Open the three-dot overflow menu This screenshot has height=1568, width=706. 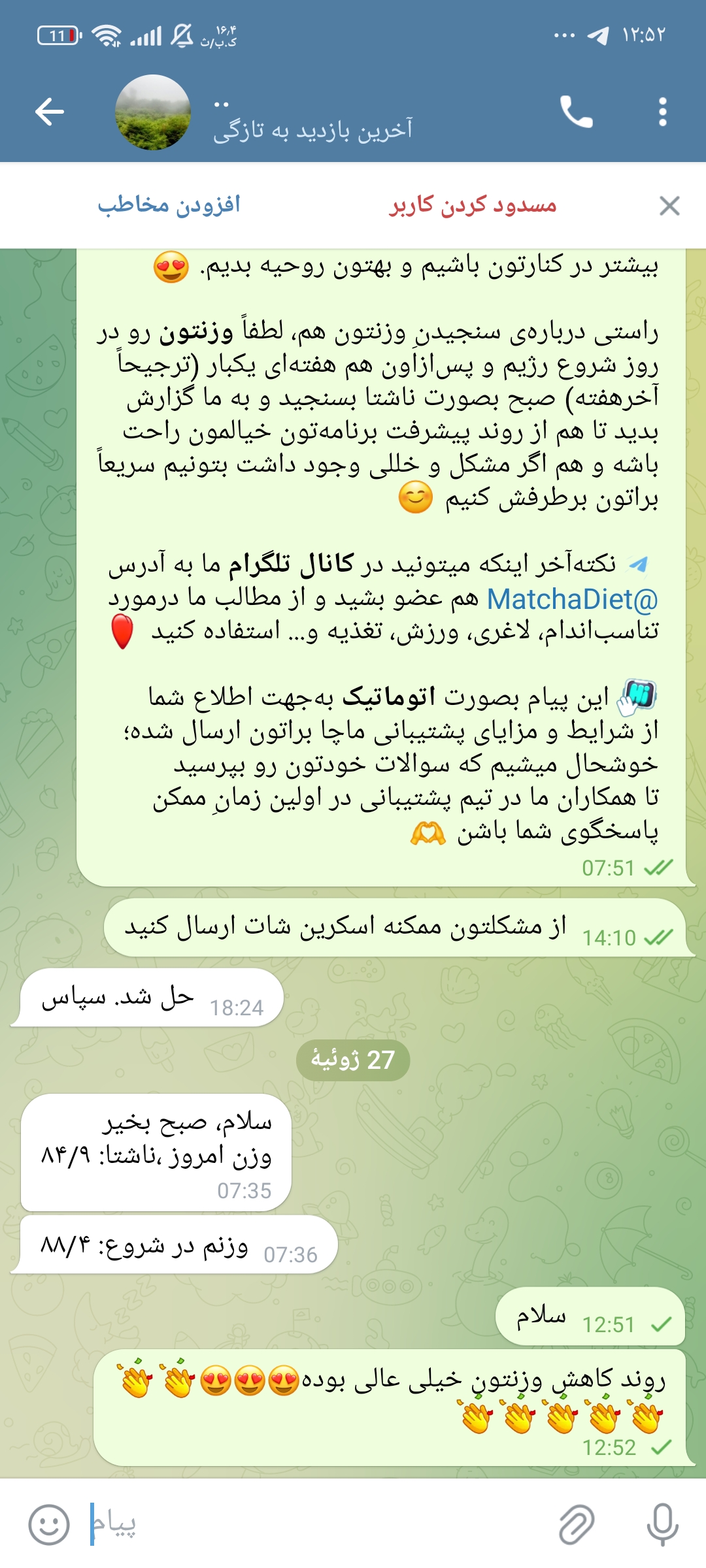663,112
